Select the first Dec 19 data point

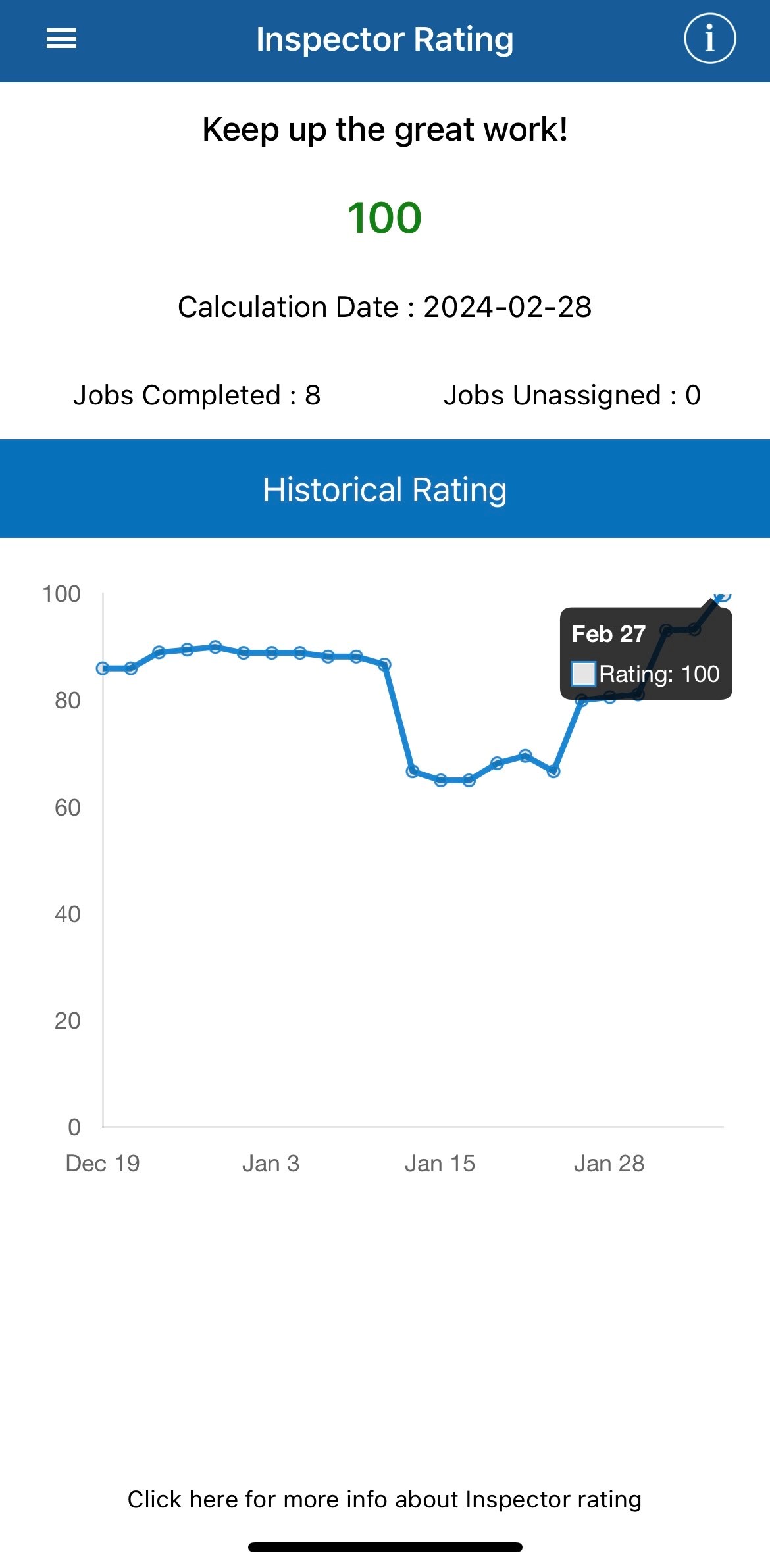pyautogui.click(x=102, y=668)
